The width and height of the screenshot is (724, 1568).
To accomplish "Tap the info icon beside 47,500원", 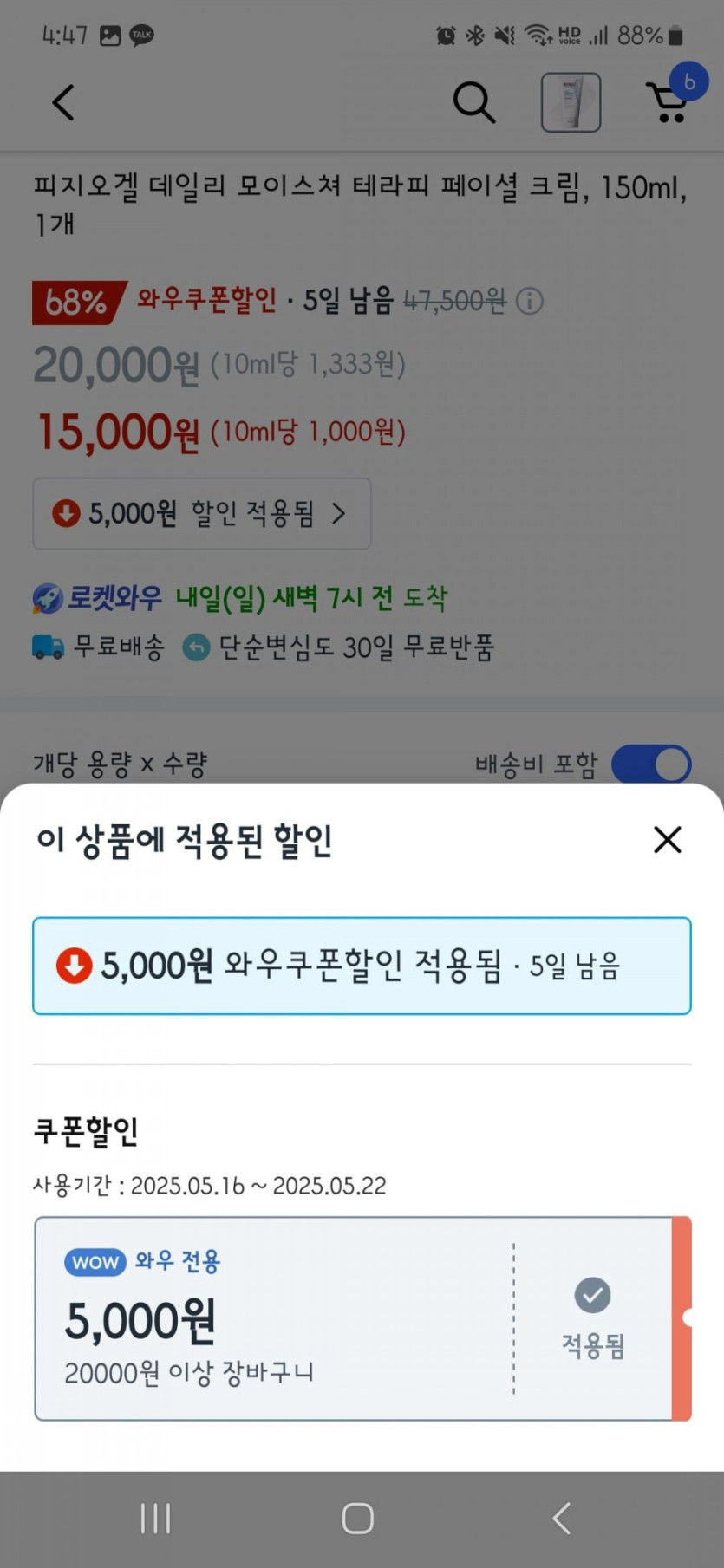I will 529,301.
